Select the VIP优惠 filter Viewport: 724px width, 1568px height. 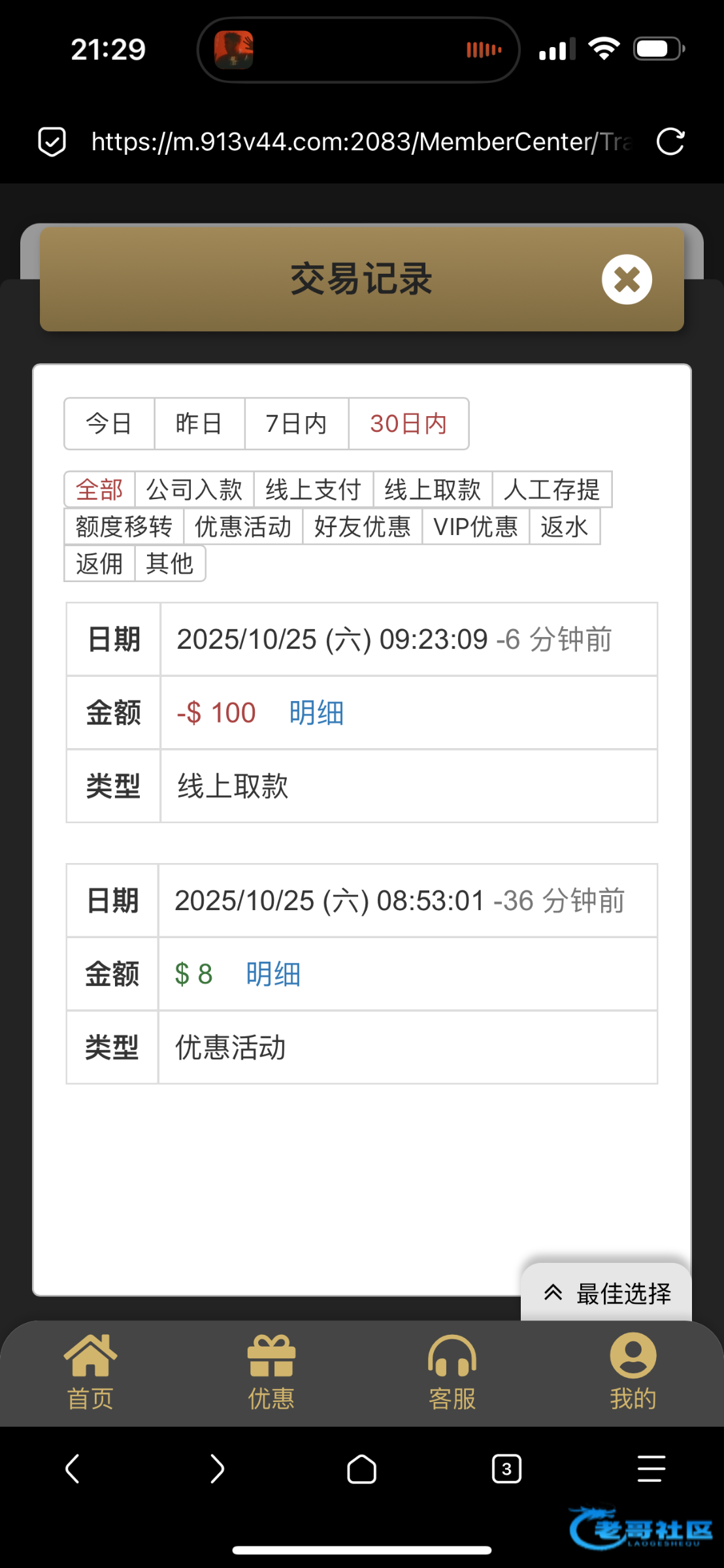[475, 527]
